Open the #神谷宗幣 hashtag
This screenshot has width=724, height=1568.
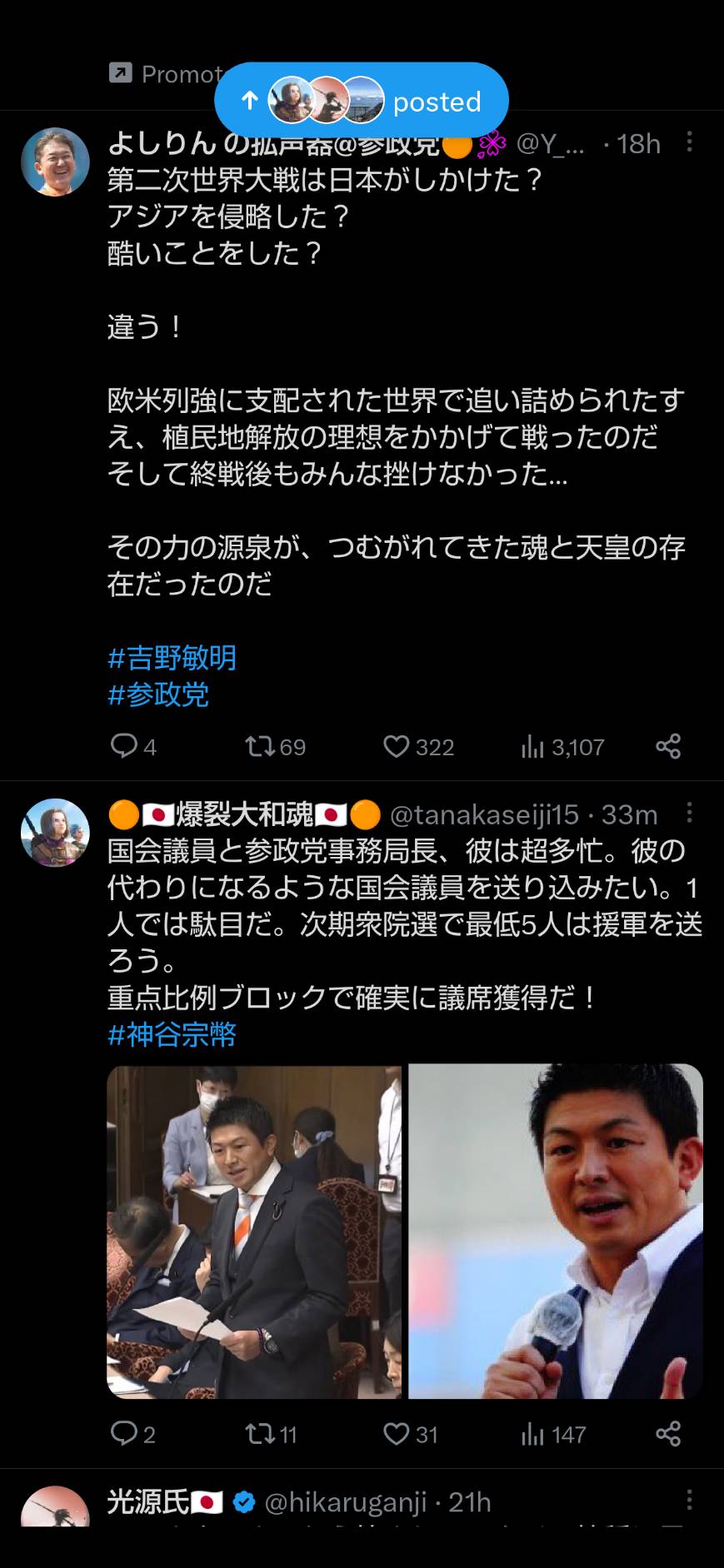click(x=172, y=1035)
